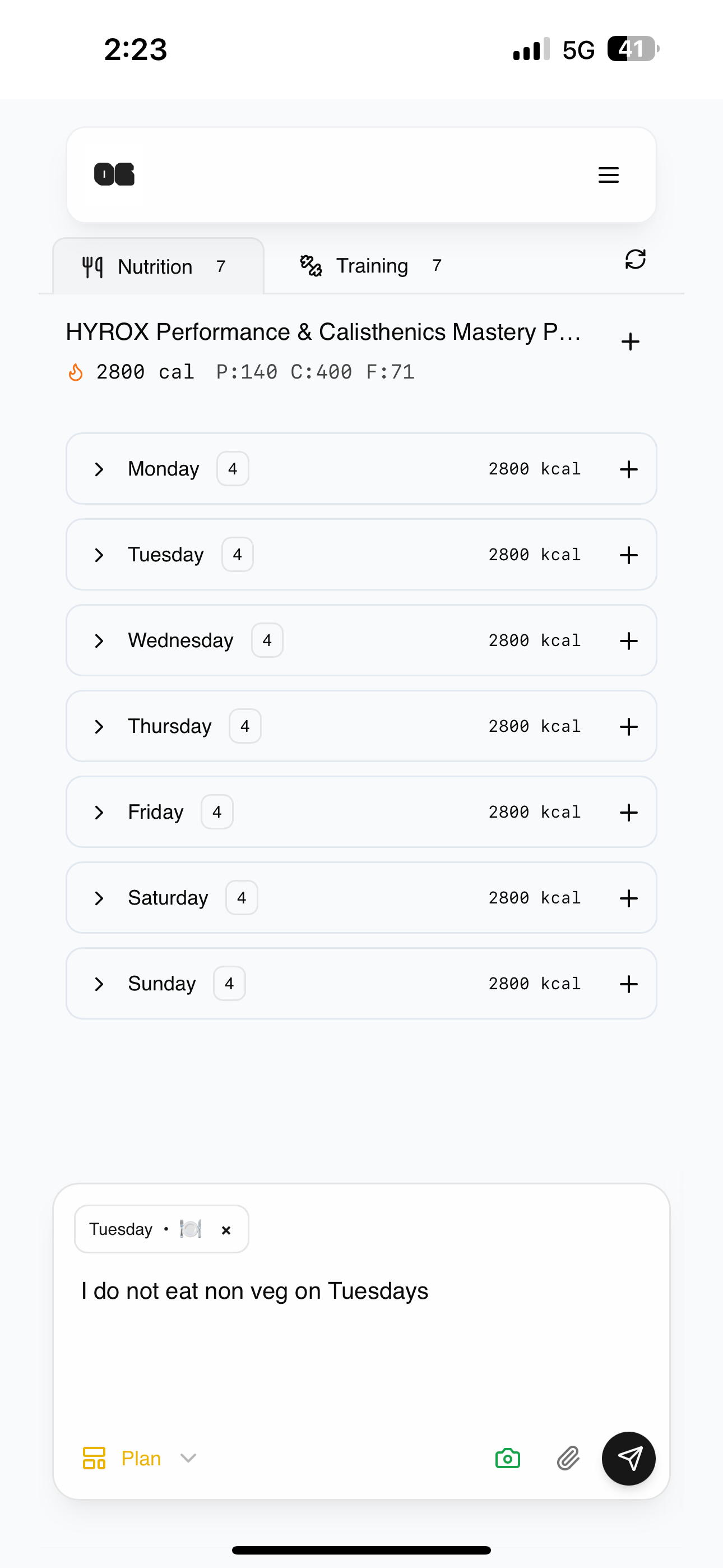The width and height of the screenshot is (723, 1568).
Task: Click the grid icon next to Plan
Action: click(94, 1458)
